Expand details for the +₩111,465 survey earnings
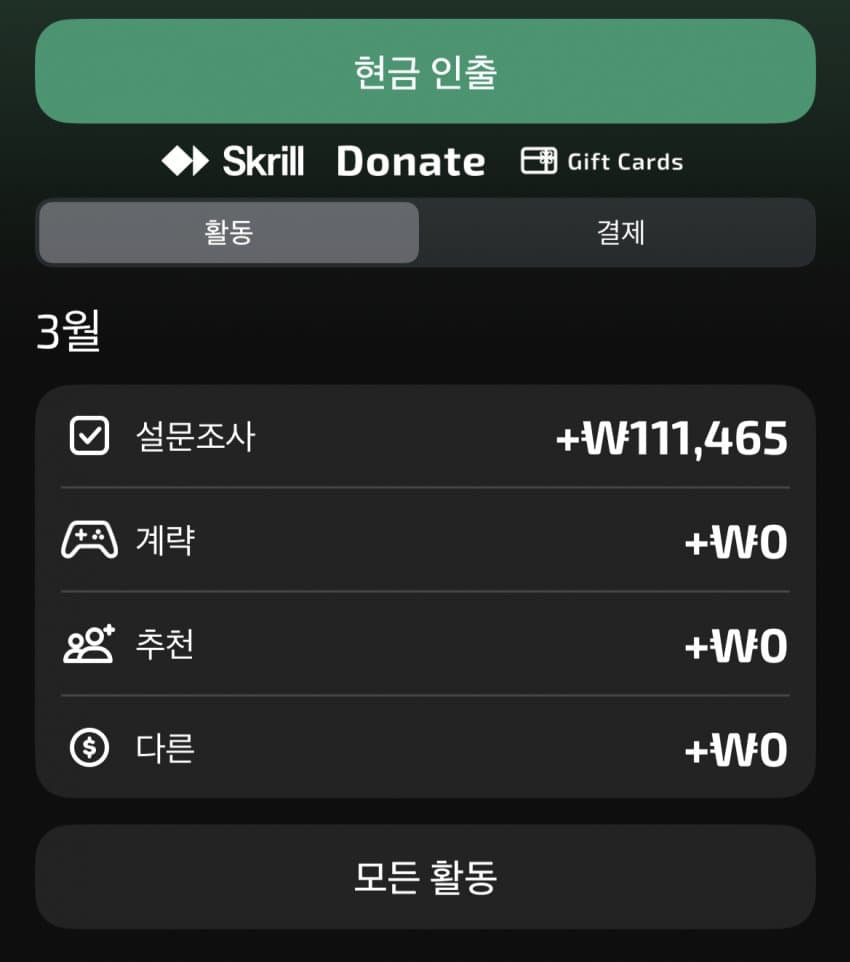Screen dimensions: 850x962 pyautogui.click(x=672, y=437)
